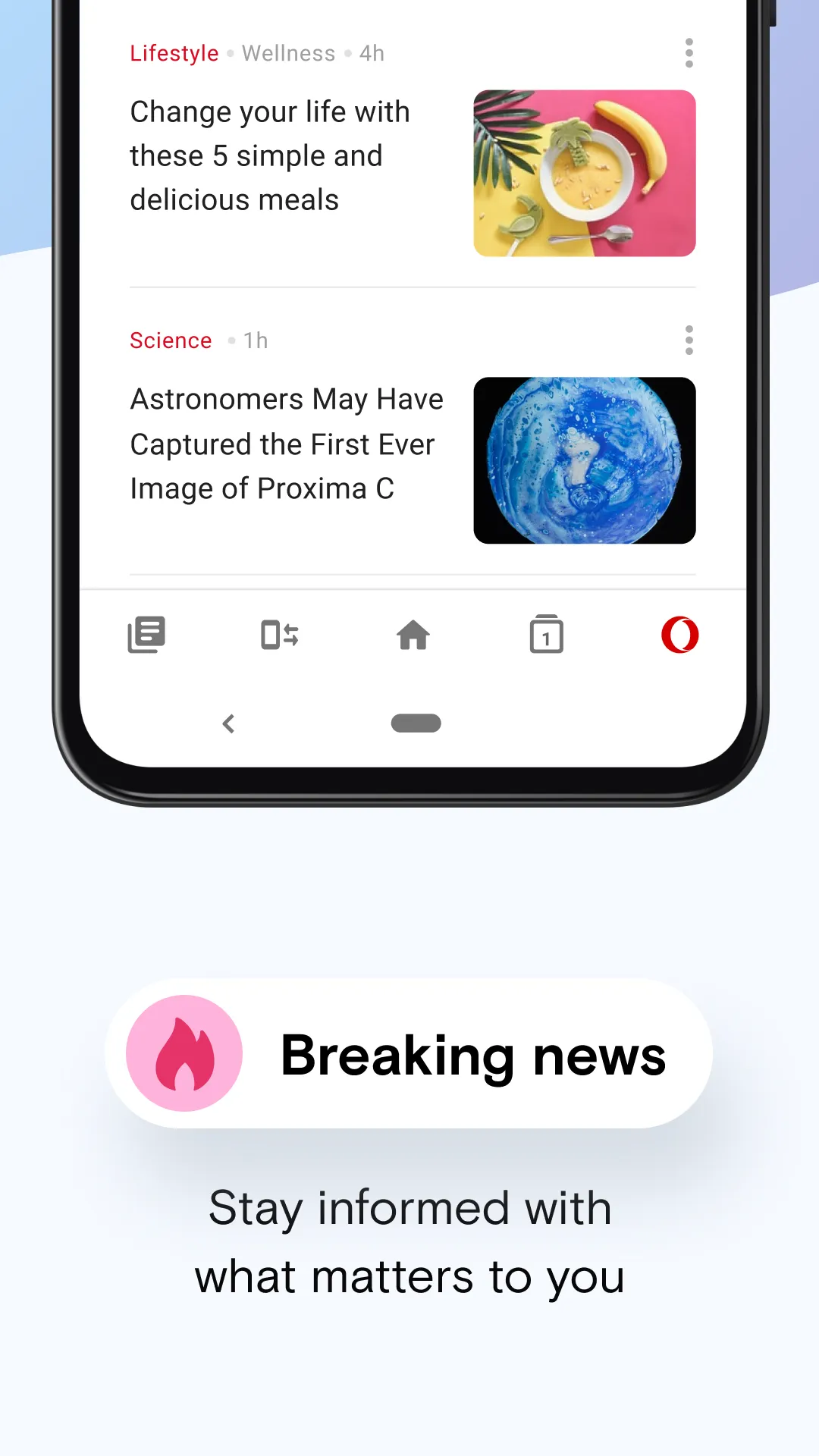Image resolution: width=819 pixels, height=1456 pixels.
Task: Select the Science category label
Action: click(171, 340)
